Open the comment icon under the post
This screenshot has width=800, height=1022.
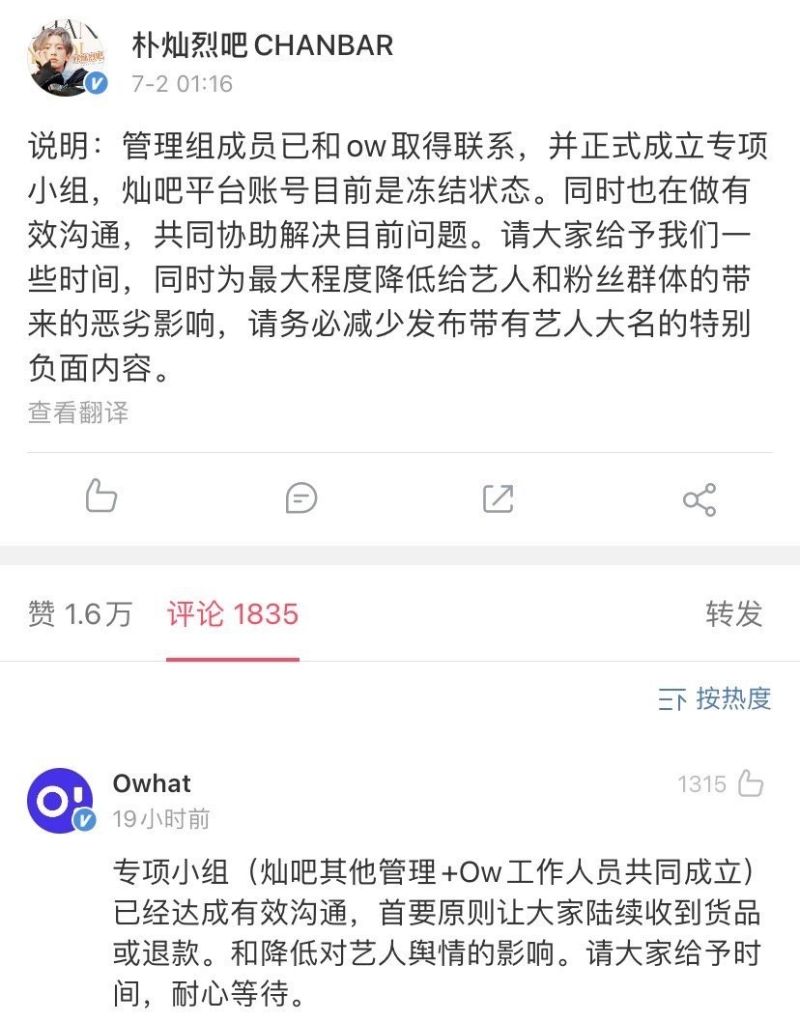[301, 497]
